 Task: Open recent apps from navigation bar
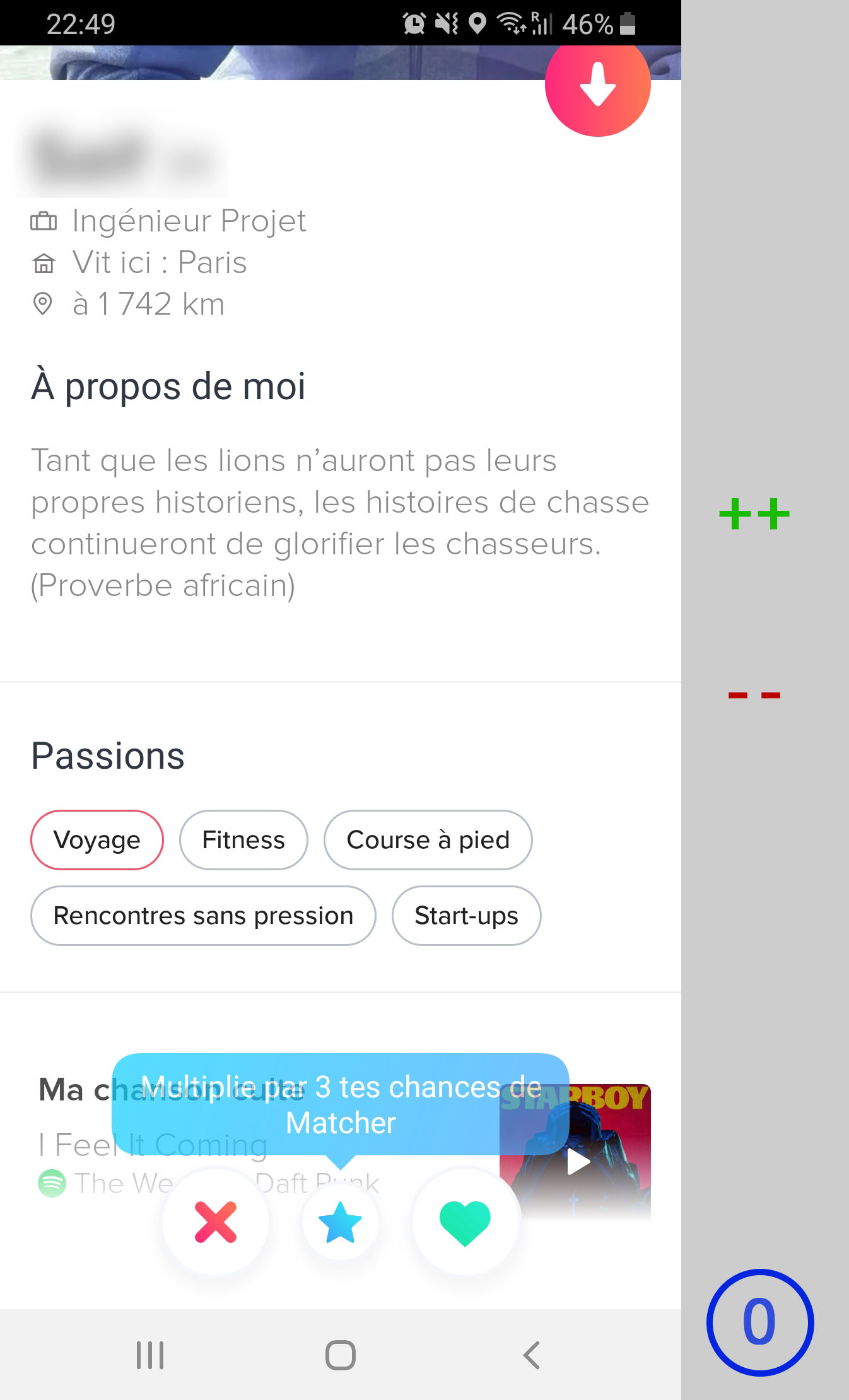tap(150, 1355)
